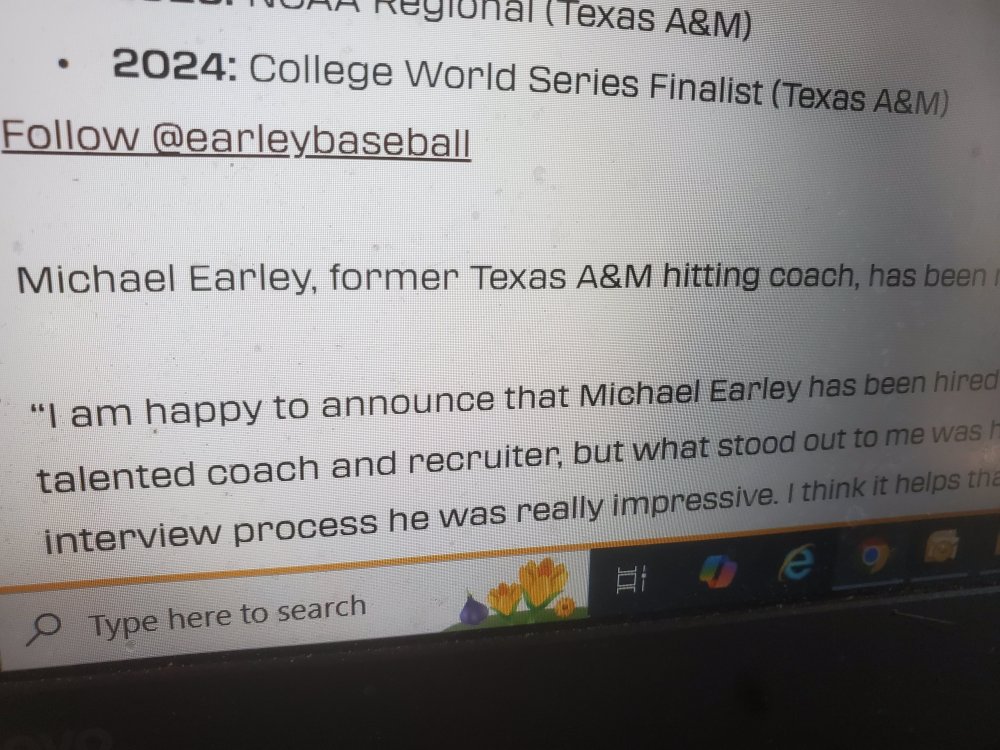The width and height of the screenshot is (1000, 750).
Task: Open Google Chrome from the taskbar
Action: 872,558
